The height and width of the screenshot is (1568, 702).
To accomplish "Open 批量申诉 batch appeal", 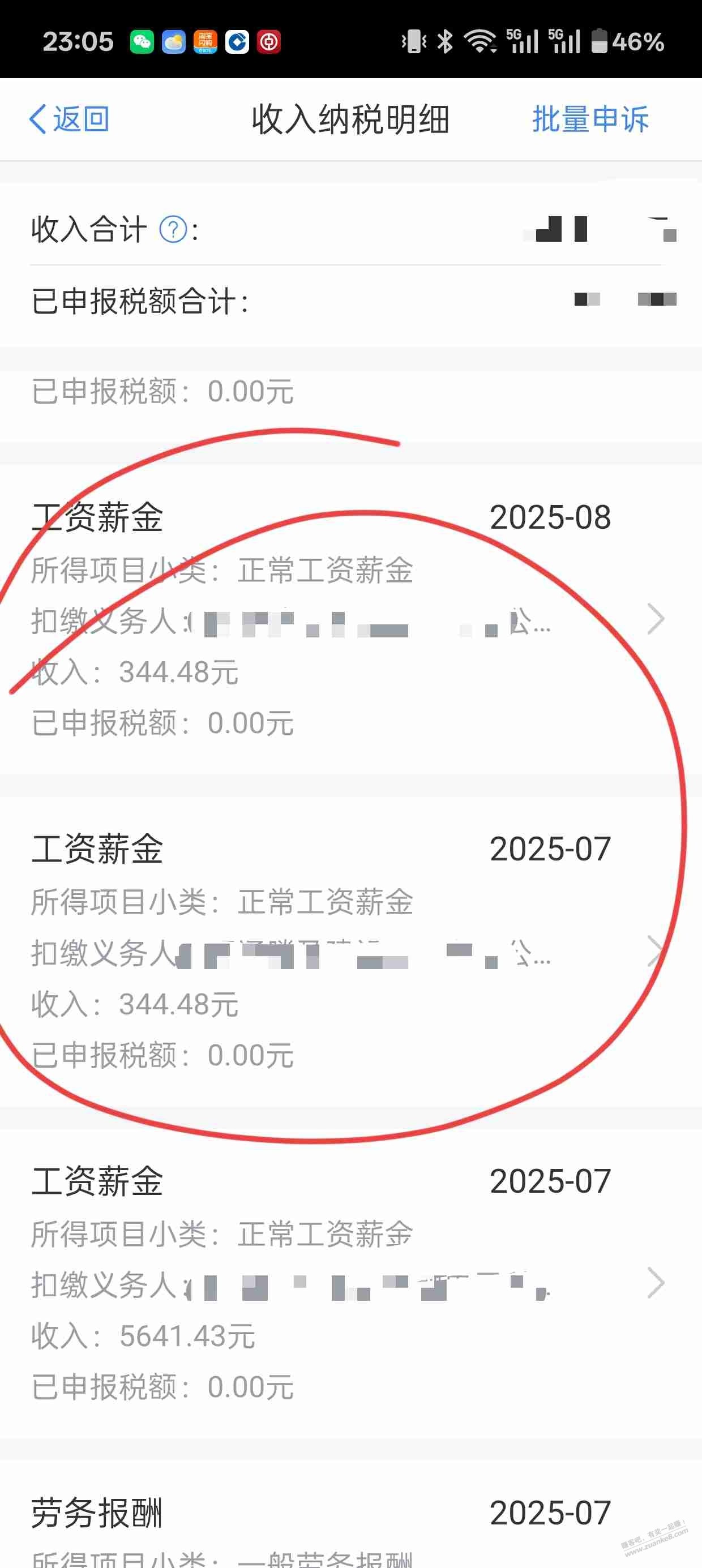I will coord(590,119).
